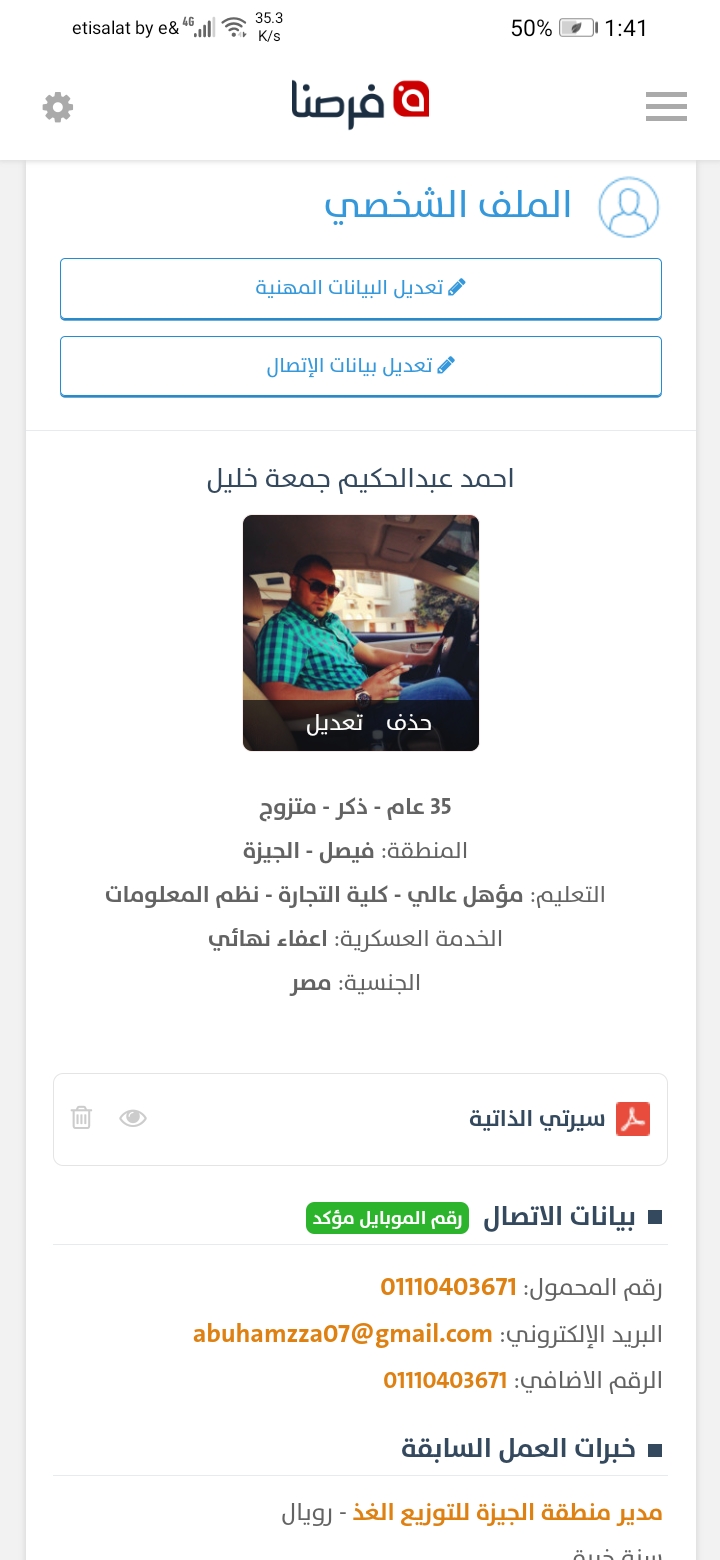The height and width of the screenshot is (1560, 720).
Task: Tap the mobile number next to رقم المحمول
Action: click(448, 1287)
